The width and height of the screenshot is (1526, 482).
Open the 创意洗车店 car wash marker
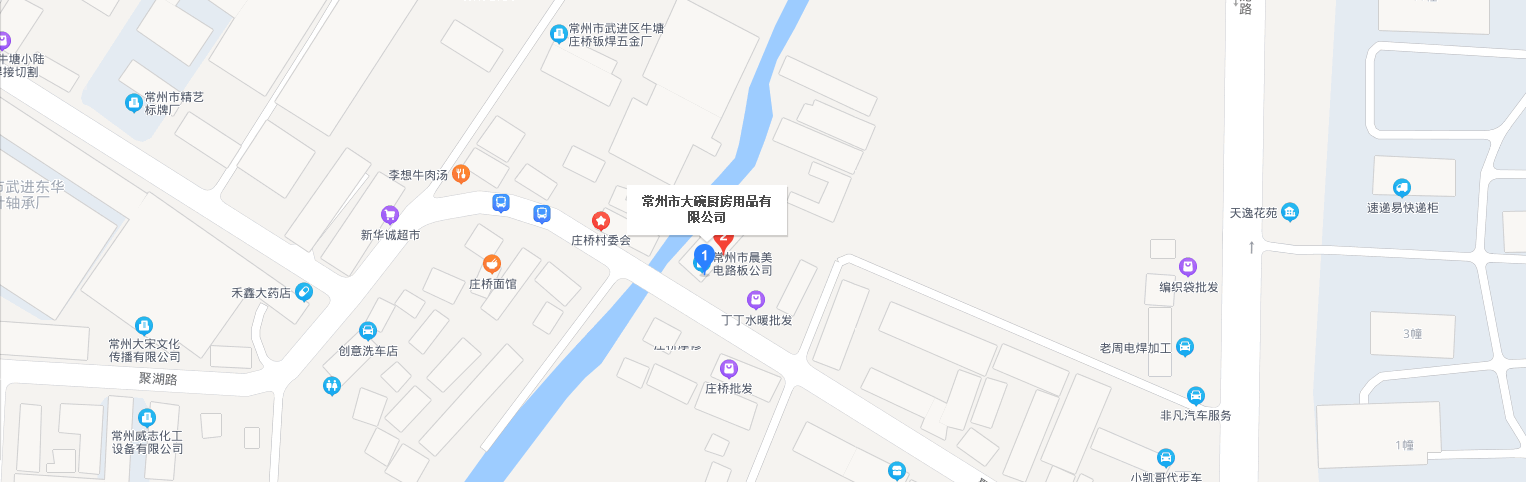tap(368, 330)
